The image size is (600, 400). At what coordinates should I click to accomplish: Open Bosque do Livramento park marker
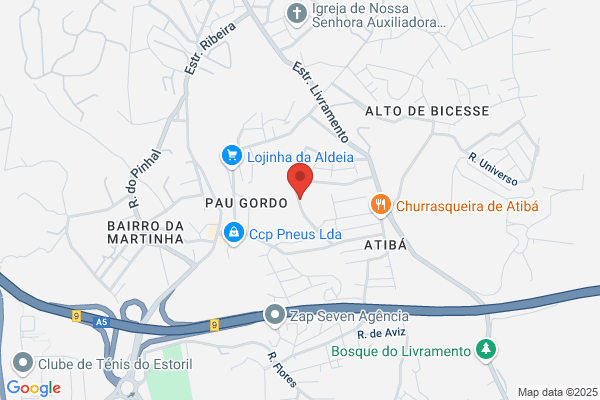click(486, 350)
